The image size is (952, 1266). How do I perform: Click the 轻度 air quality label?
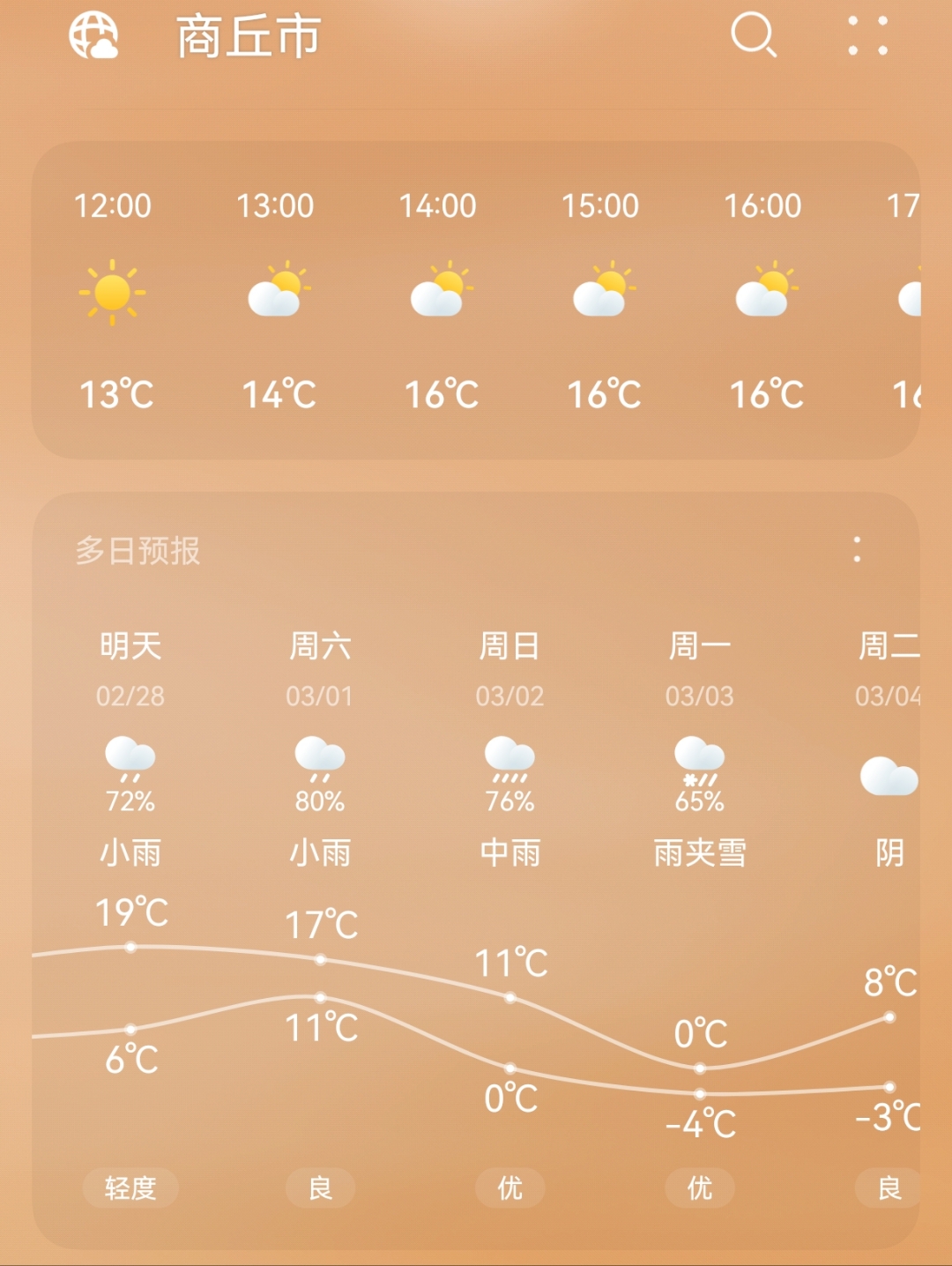coord(130,1188)
